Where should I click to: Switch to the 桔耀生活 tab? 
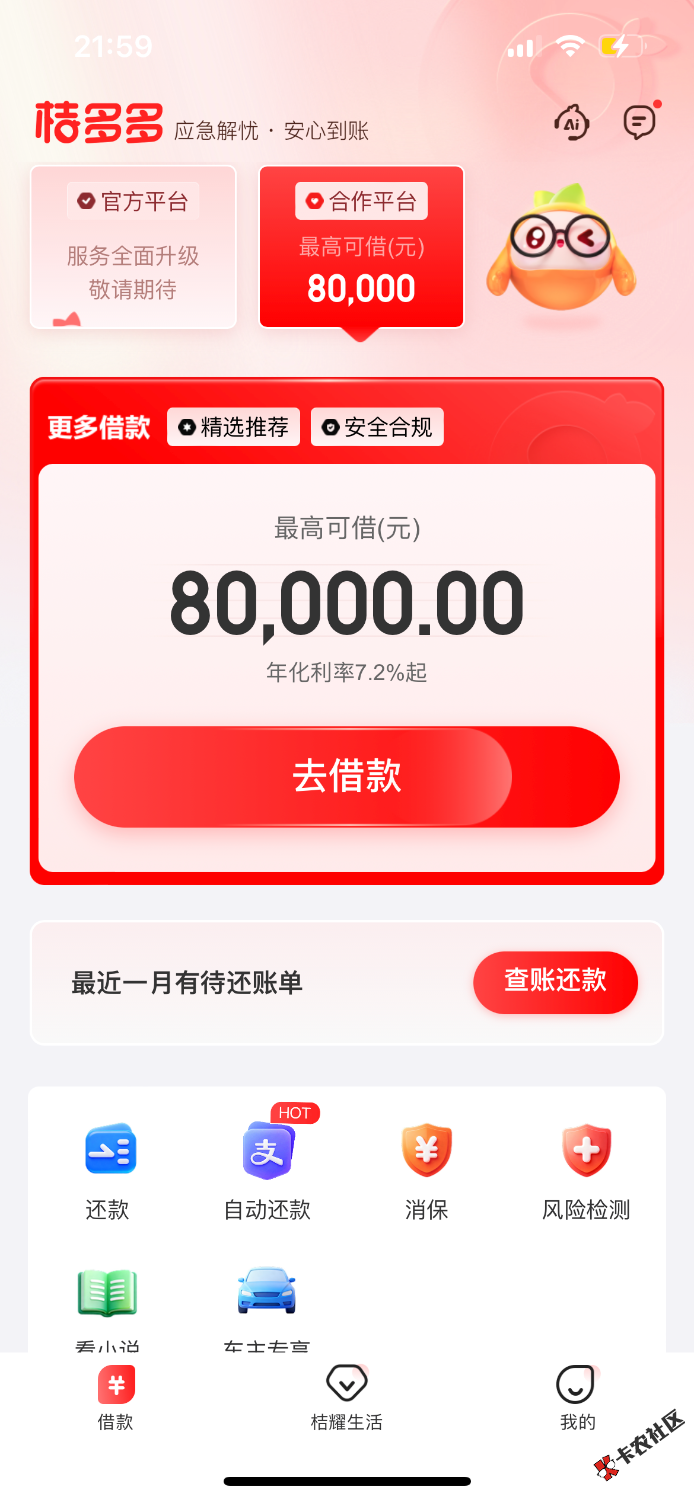pos(347,1398)
